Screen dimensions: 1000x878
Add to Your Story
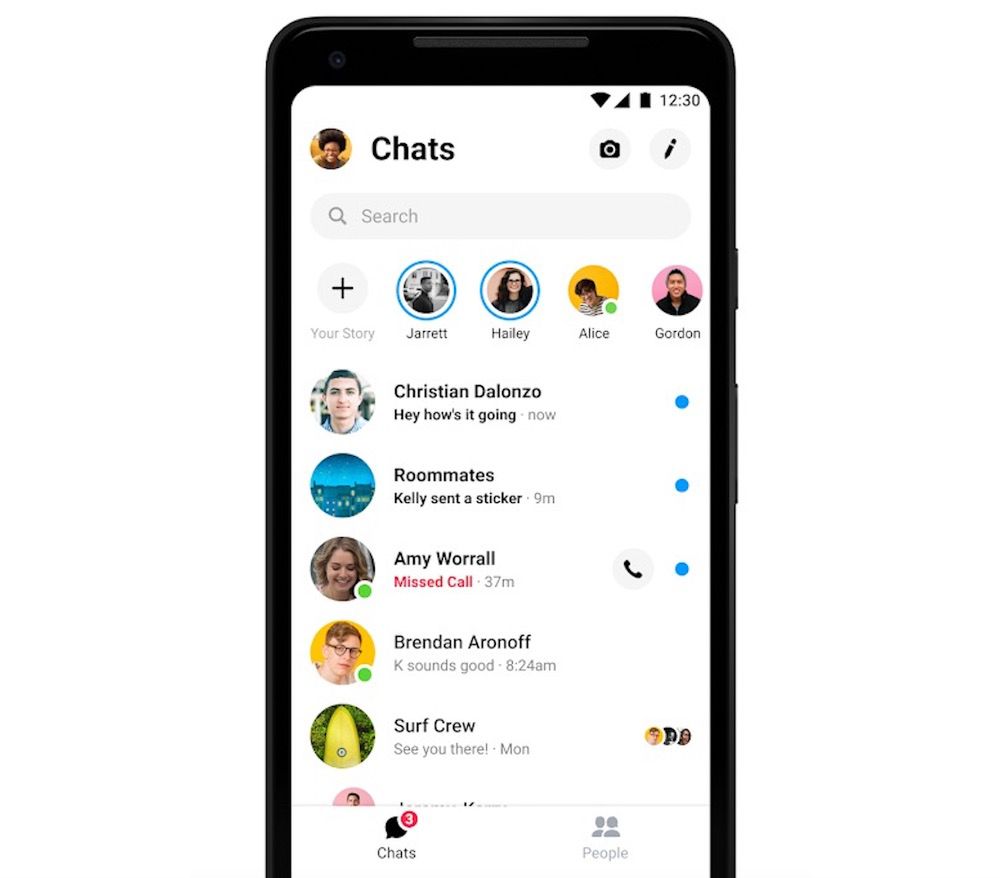342,289
